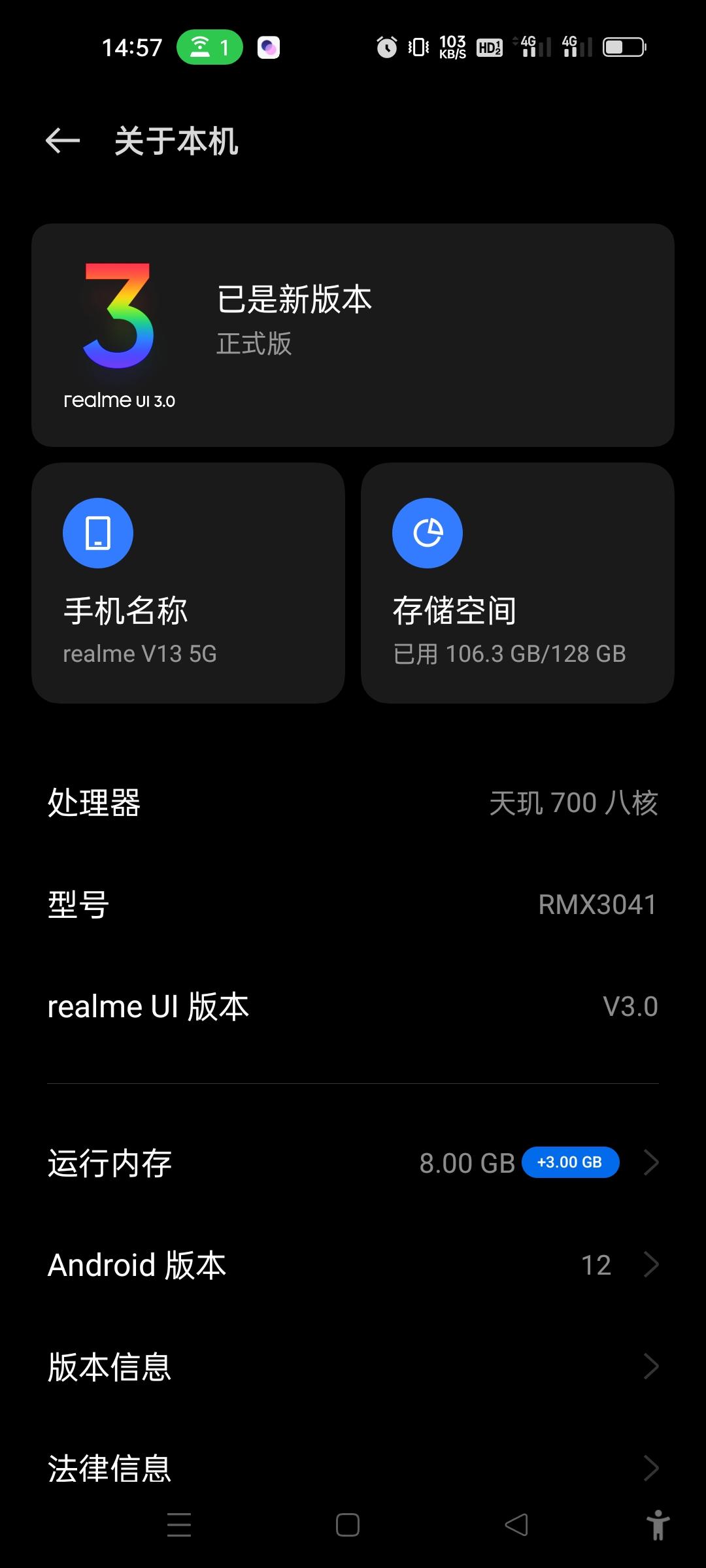This screenshot has height=1568, width=706.
Task: Expand the 版本信息 row chevron
Action: tap(650, 1365)
